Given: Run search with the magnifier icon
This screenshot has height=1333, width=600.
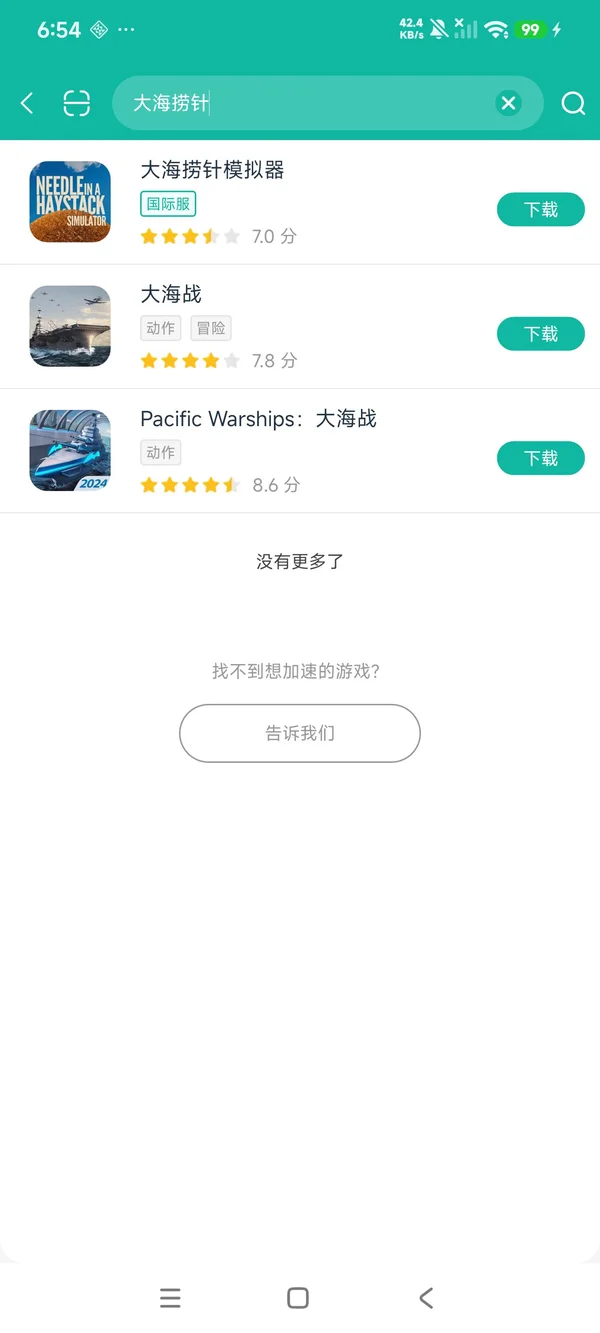Looking at the screenshot, I should coord(573,103).
